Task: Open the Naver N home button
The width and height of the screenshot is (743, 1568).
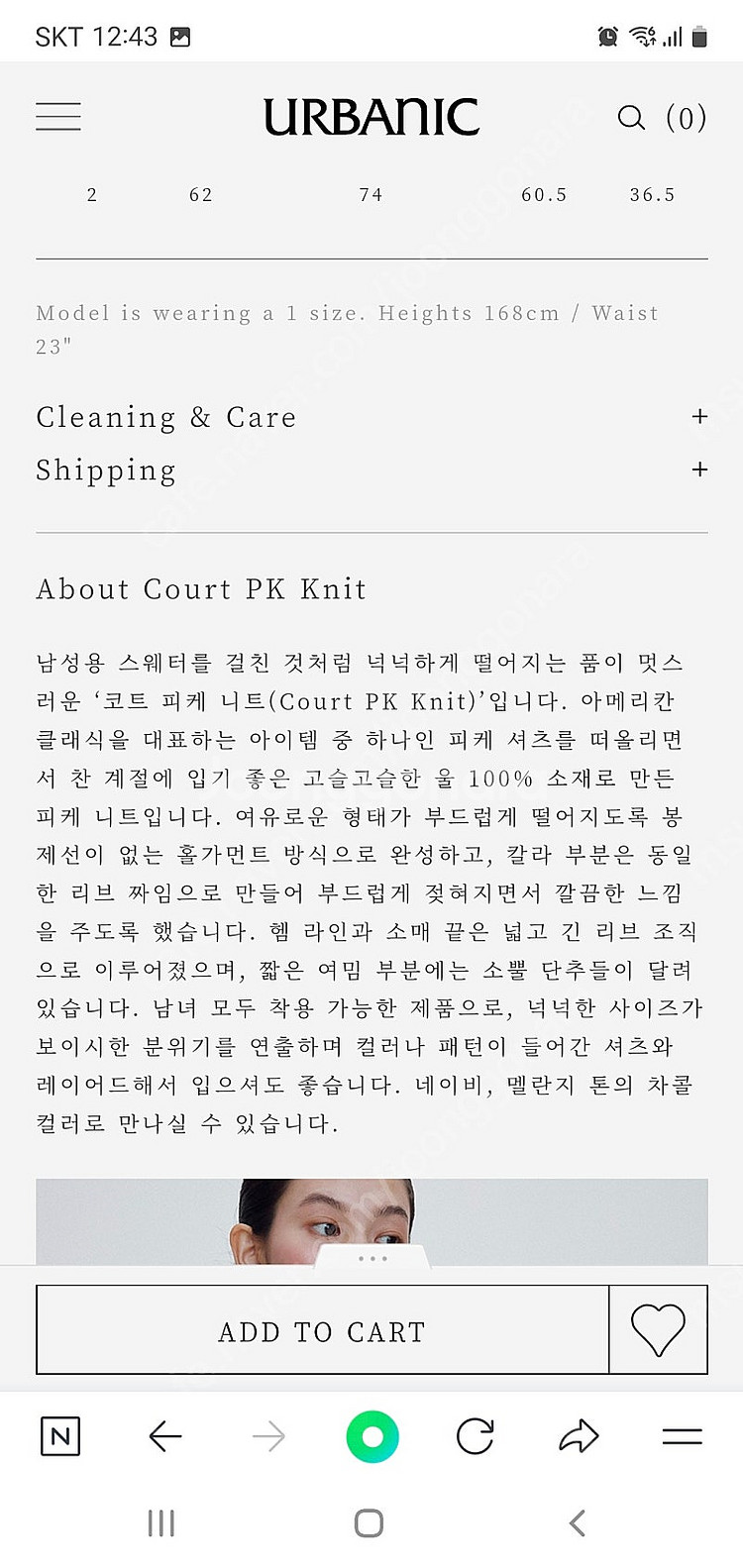Action: (60, 1436)
